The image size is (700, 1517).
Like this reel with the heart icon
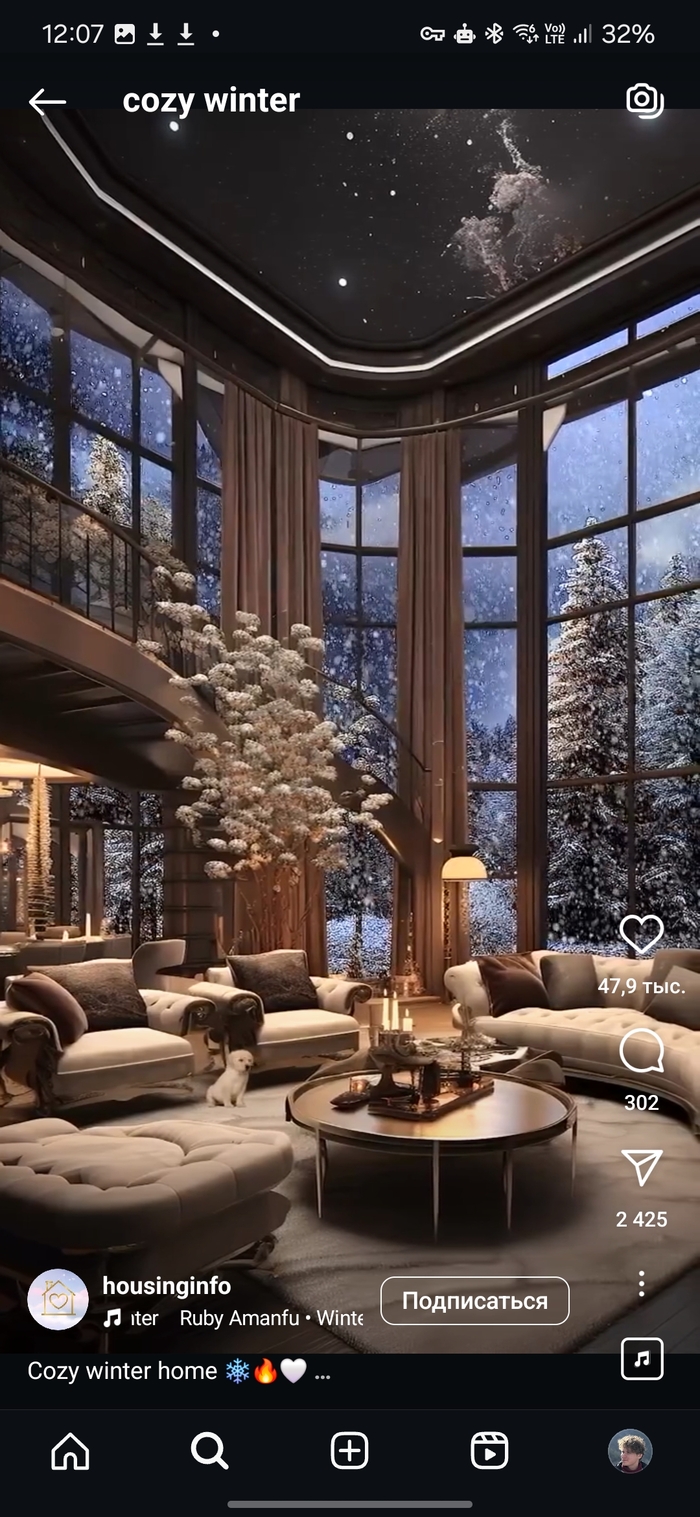pos(641,934)
